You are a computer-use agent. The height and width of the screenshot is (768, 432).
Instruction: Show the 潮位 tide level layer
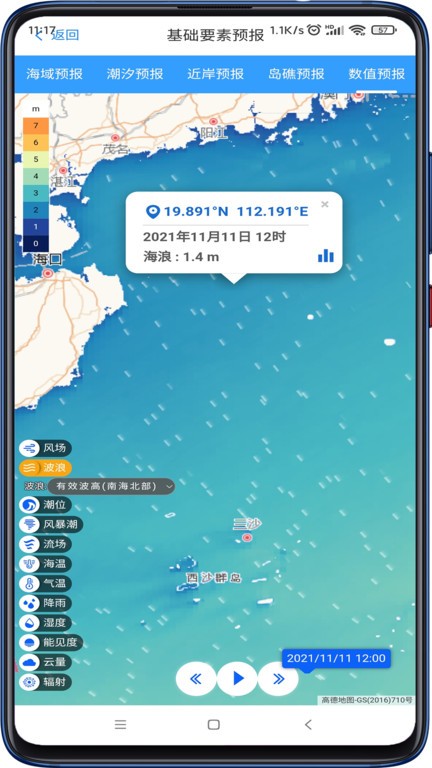(45, 504)
